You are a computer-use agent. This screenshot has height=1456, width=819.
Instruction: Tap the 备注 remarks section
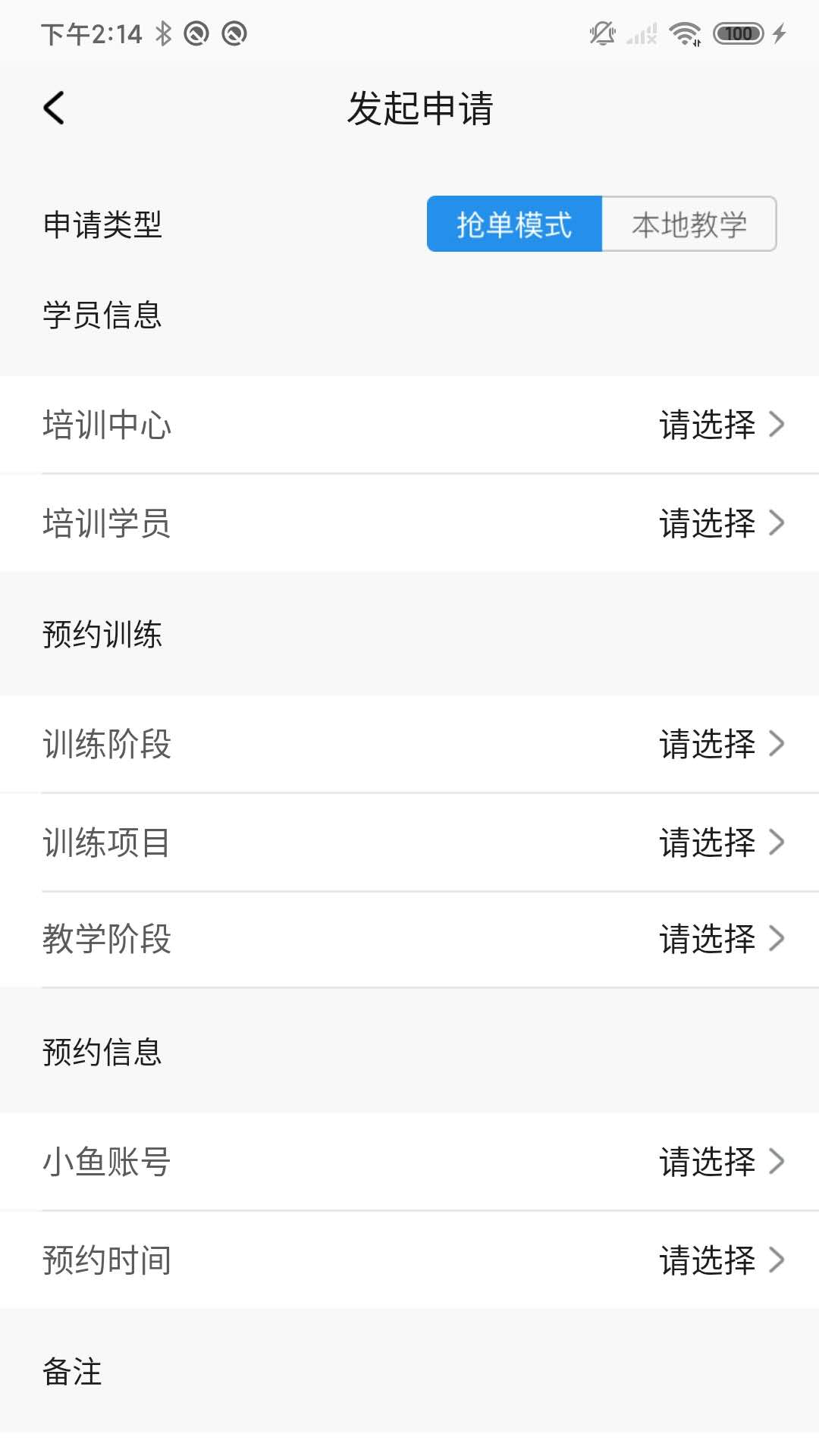click(x=71, y=1370)
